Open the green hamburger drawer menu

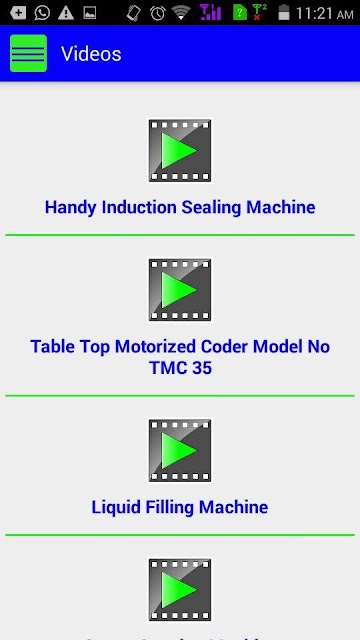(x=29, y=53)
